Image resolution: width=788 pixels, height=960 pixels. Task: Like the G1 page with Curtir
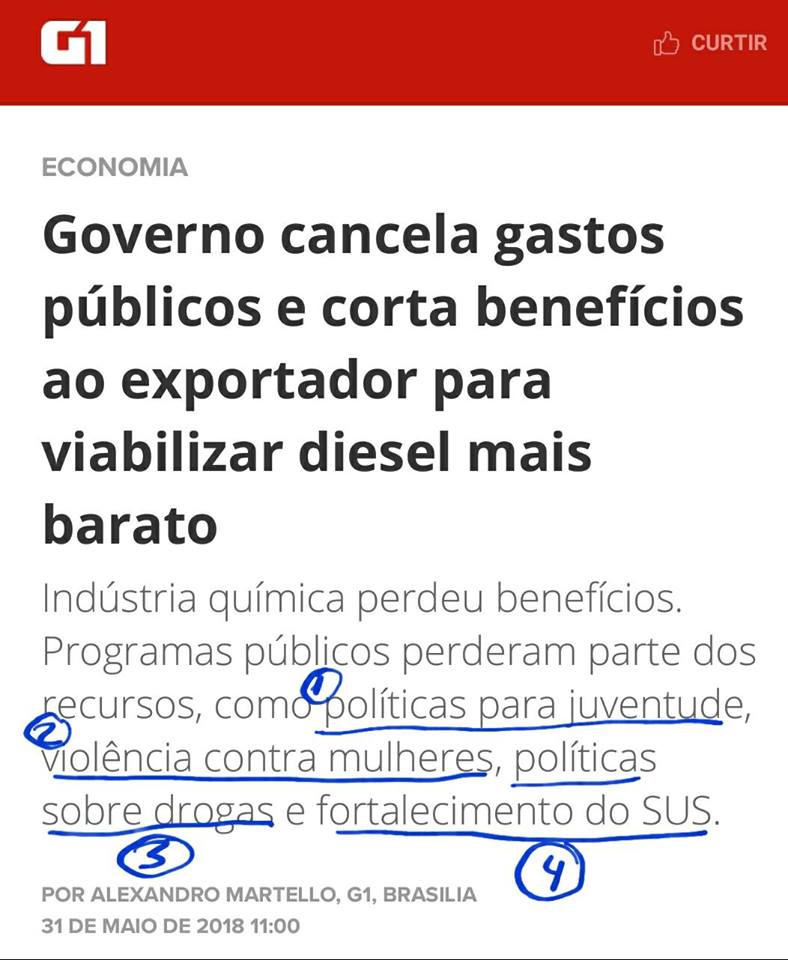click(710, 44)
